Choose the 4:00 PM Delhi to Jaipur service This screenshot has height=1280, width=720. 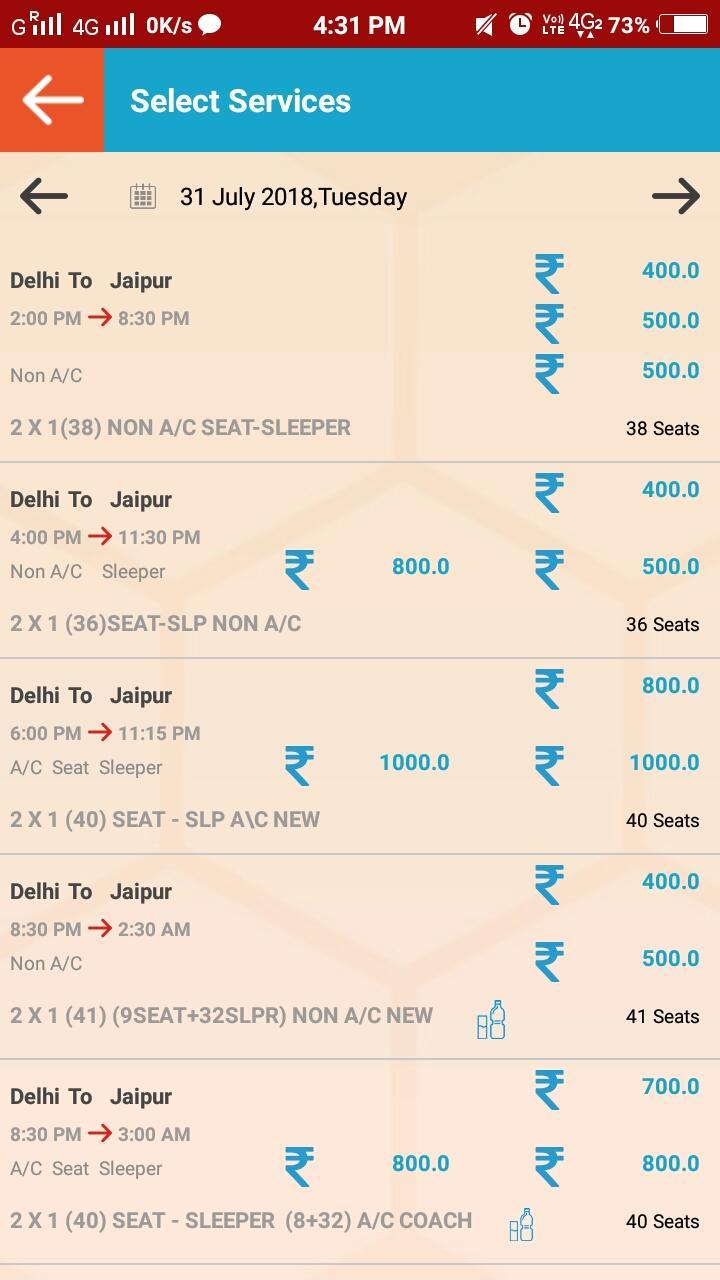pos(360,560)
